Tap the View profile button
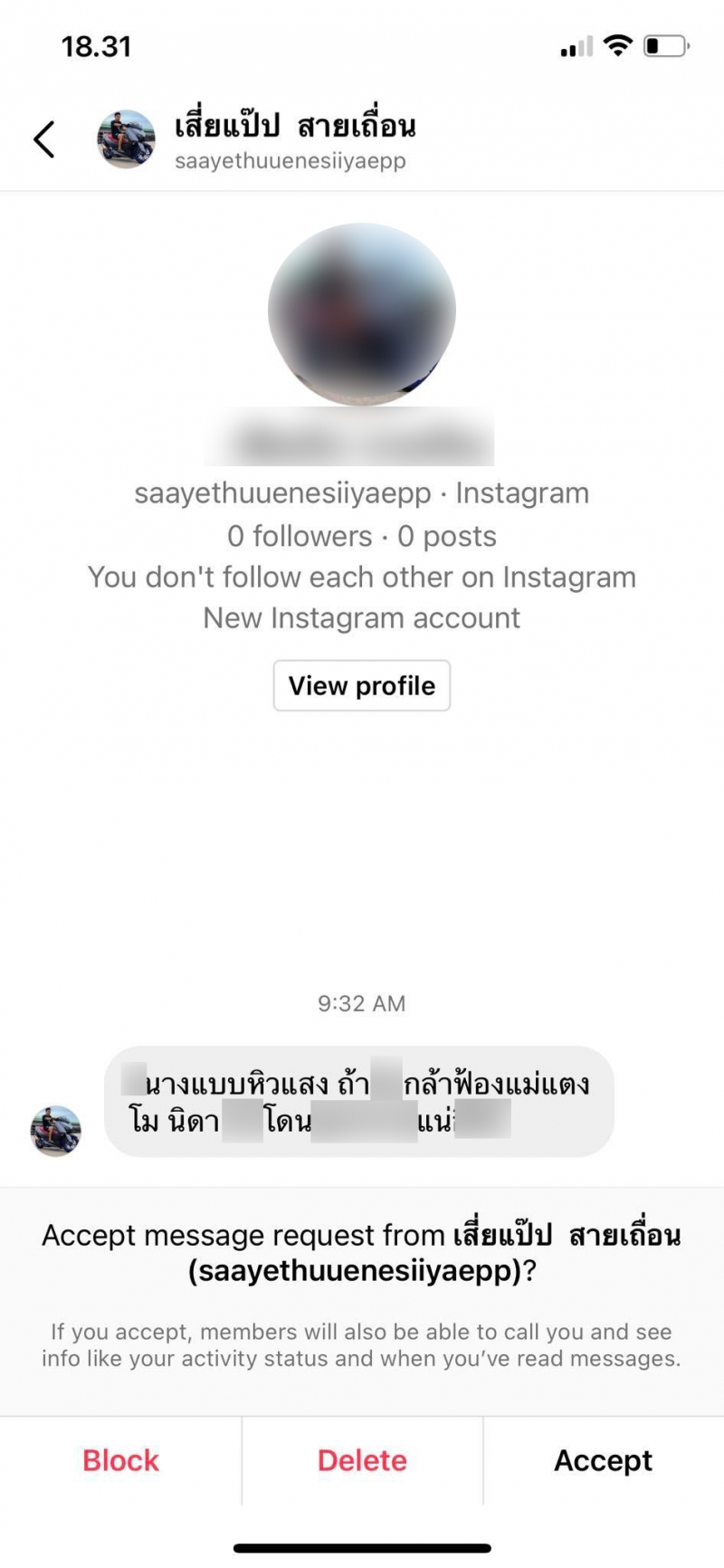Viewport: 724px width, 1568px height. click(x=361, y=685)
